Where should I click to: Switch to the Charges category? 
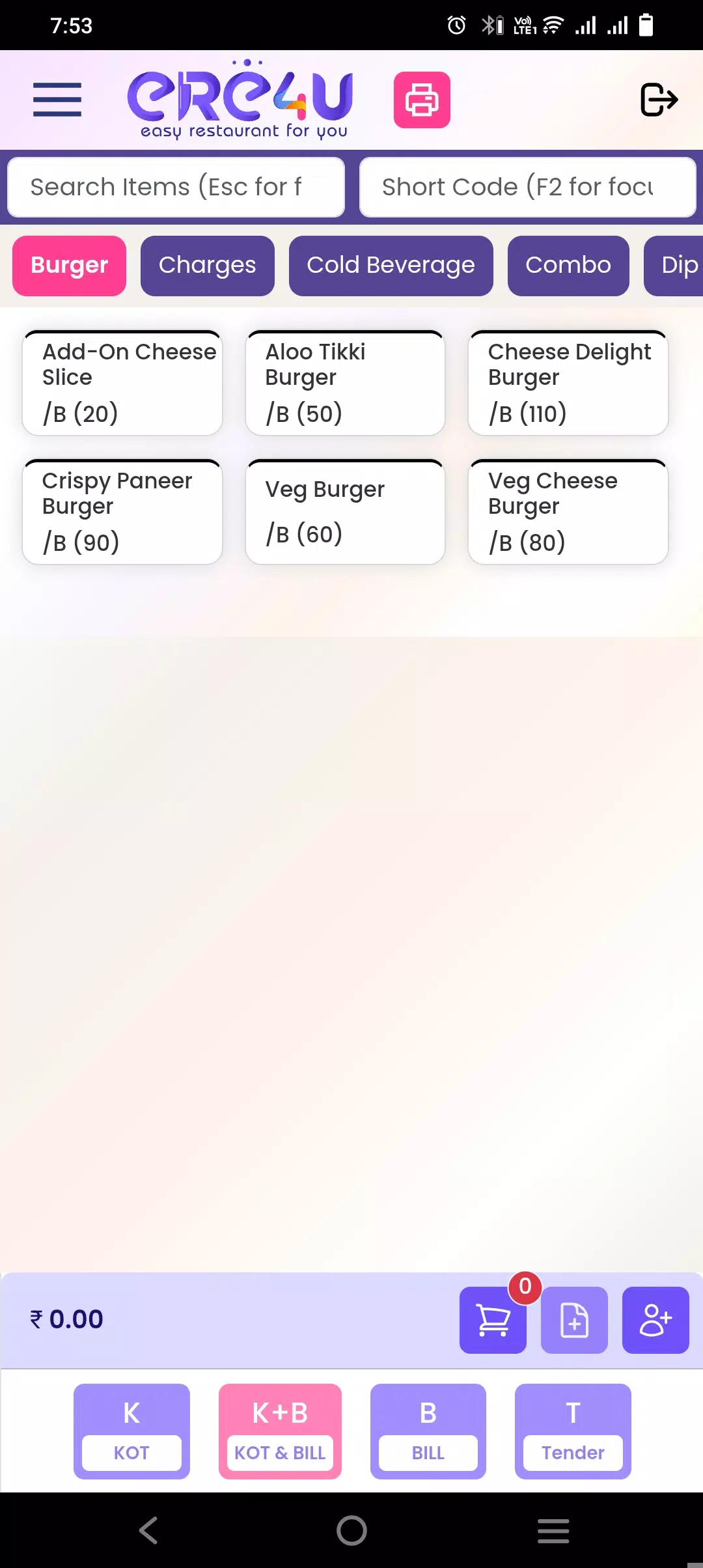(207, 266)
